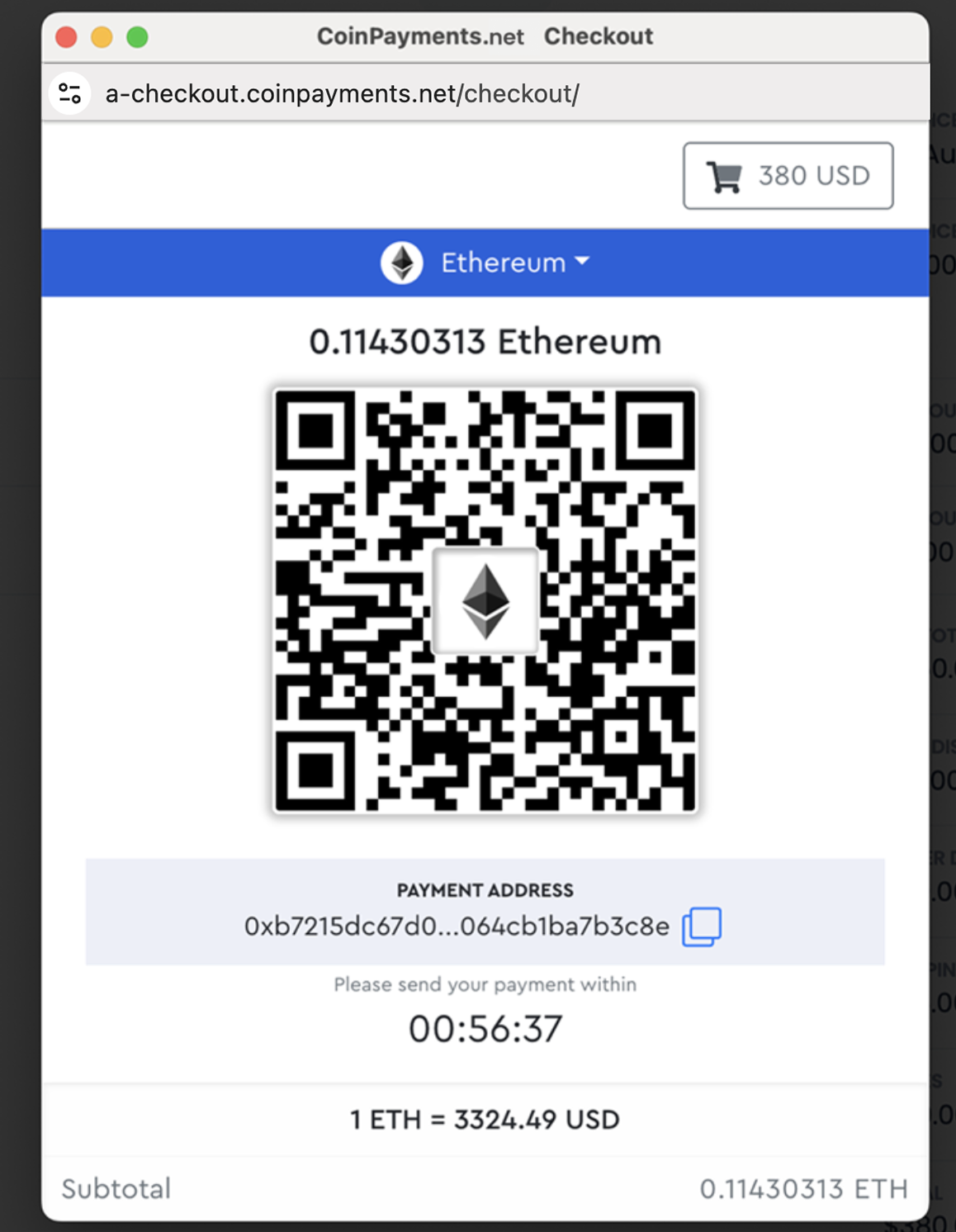Select the 0.11430313 Ethereum amount heading

point(485,339)
